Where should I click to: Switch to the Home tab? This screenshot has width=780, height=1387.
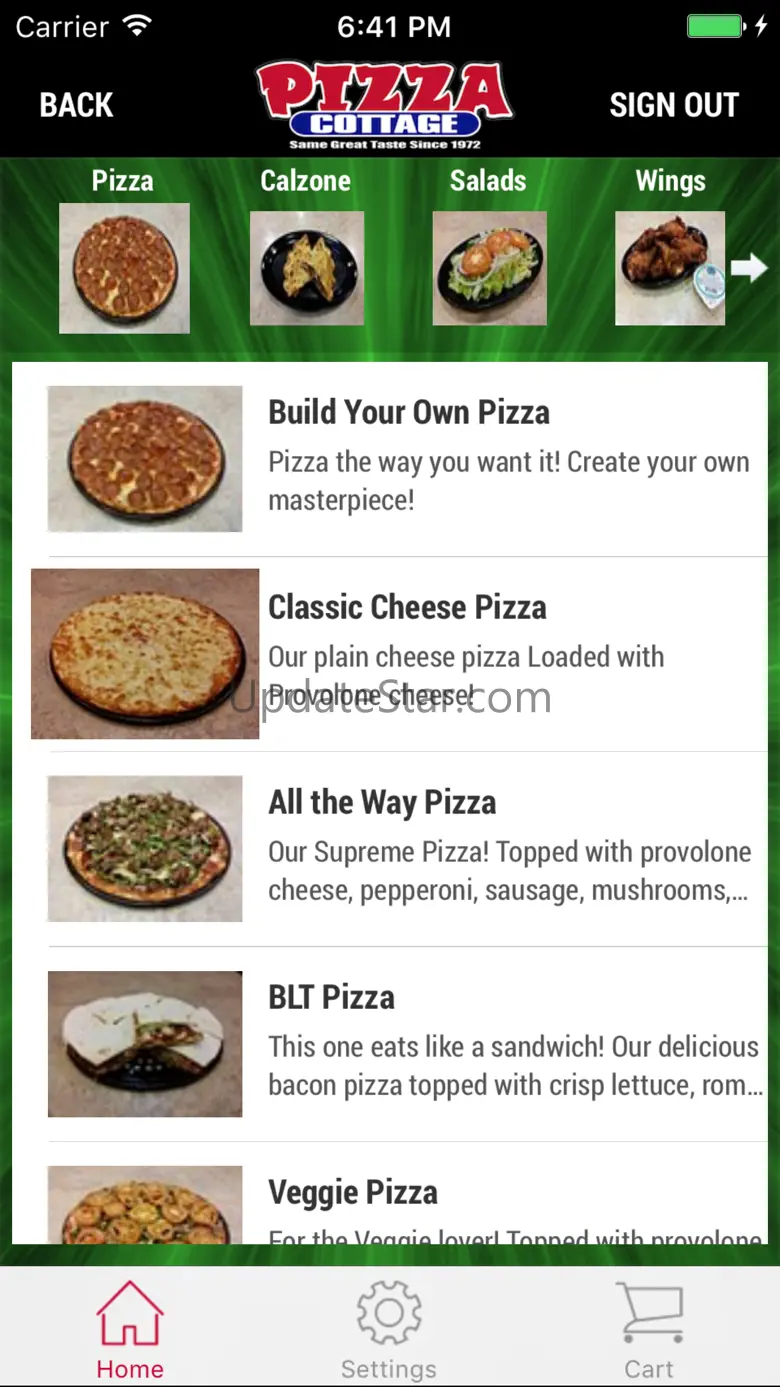tap(130, 1328)
